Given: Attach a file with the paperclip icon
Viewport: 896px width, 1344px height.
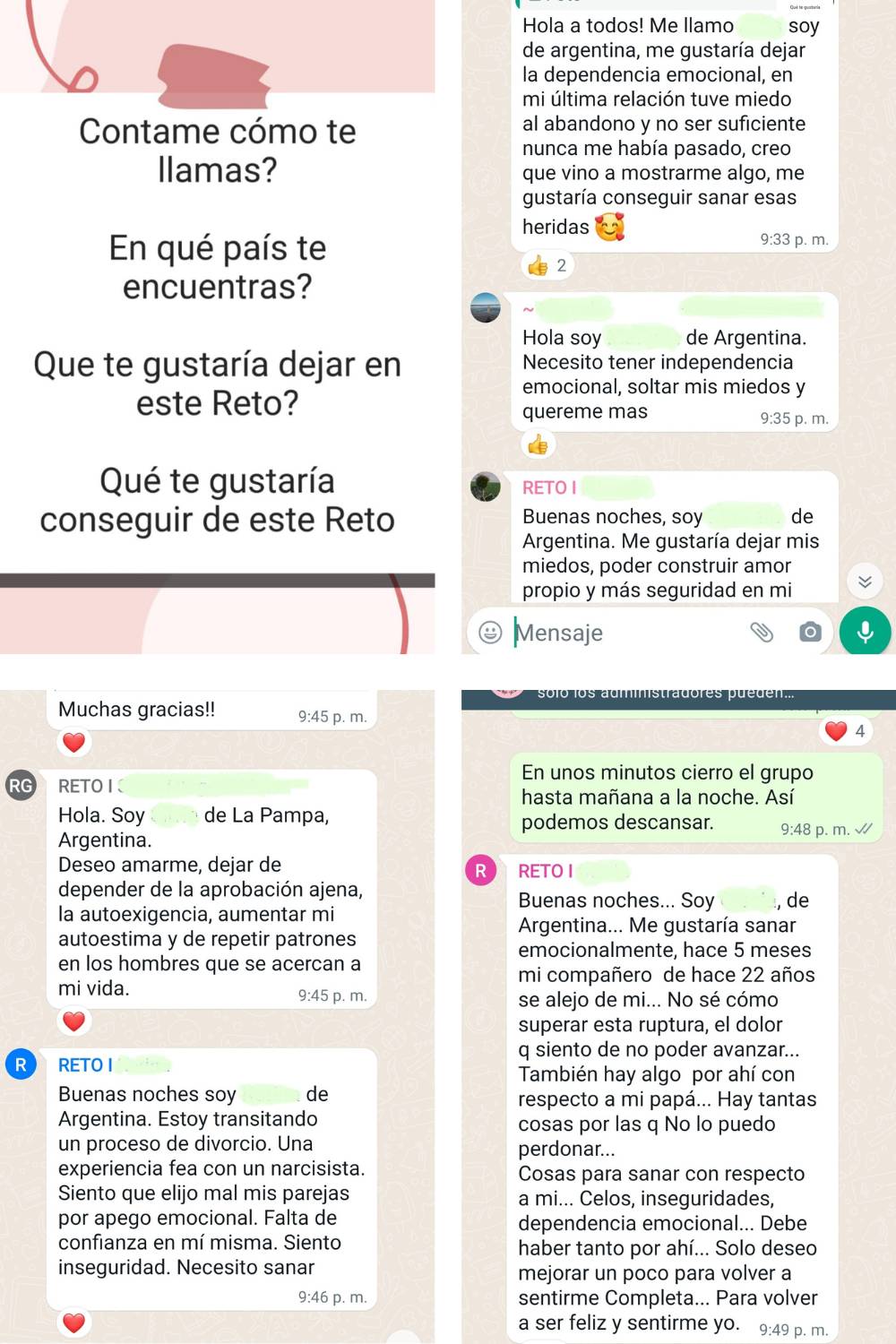Looking at the screenshot, I should click(x=763, y=633).
